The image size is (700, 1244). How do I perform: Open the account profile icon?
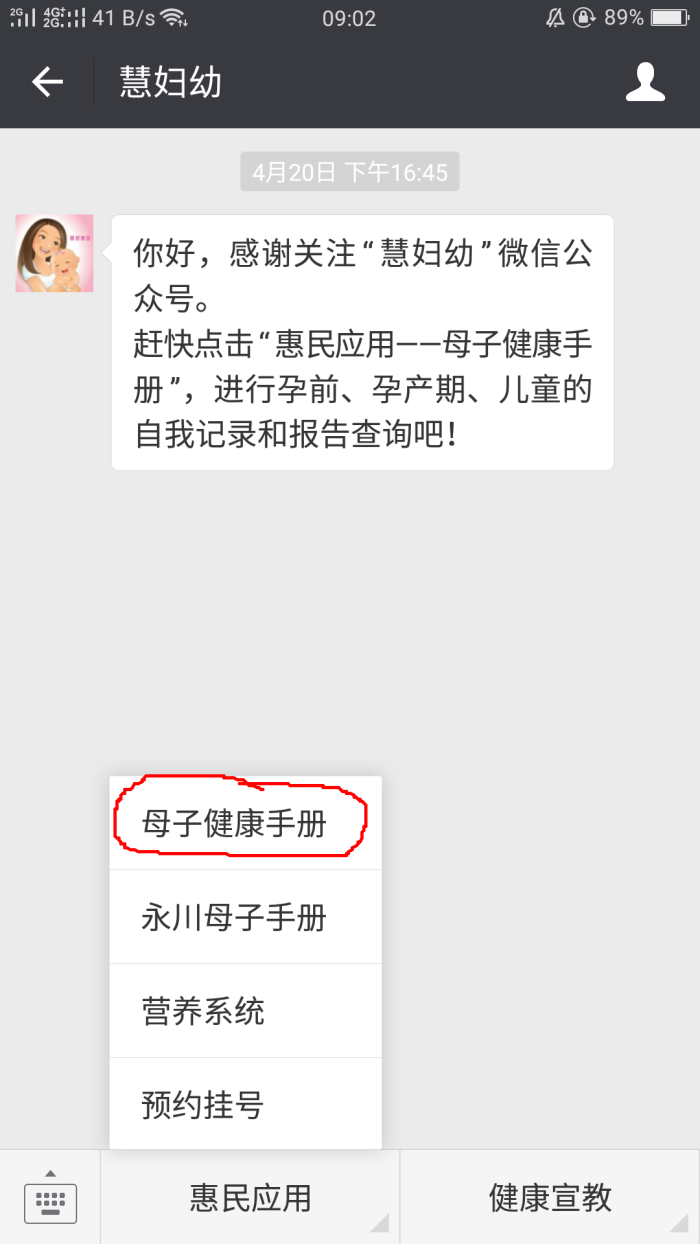[645, 82]
